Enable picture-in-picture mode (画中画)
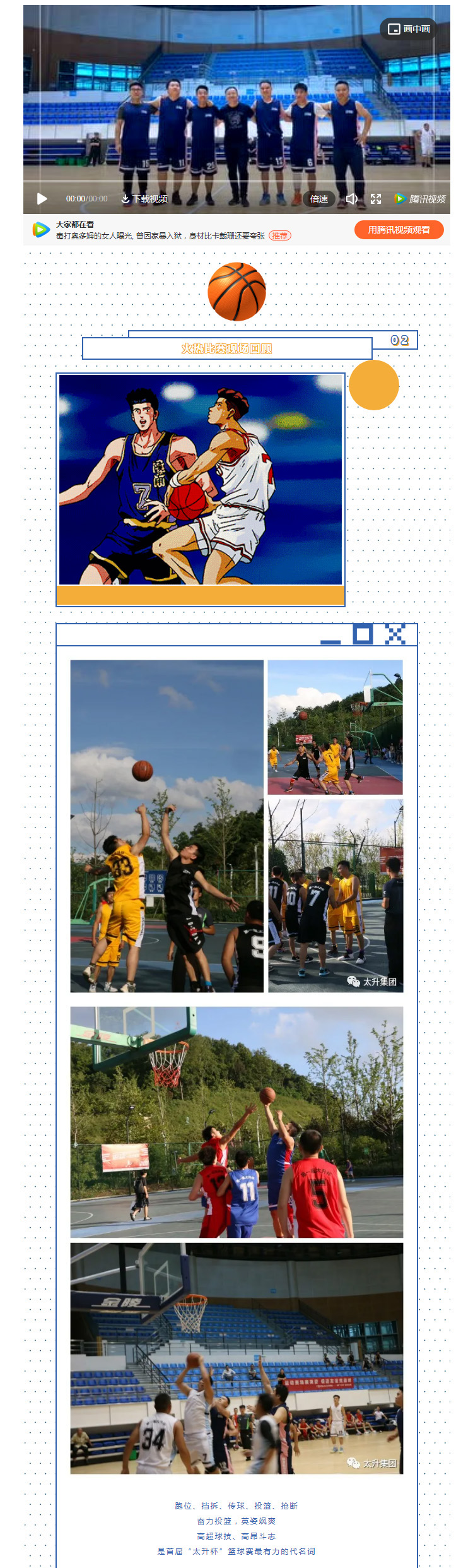The height and width of the screenshot is (1568, 473). tap(409, 29)
